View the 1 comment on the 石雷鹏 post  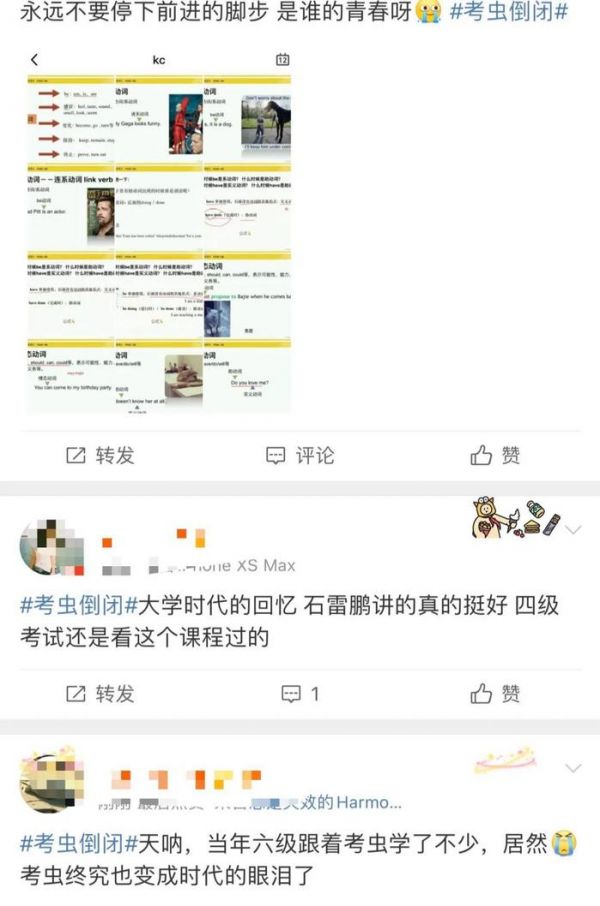pos(300,693)
